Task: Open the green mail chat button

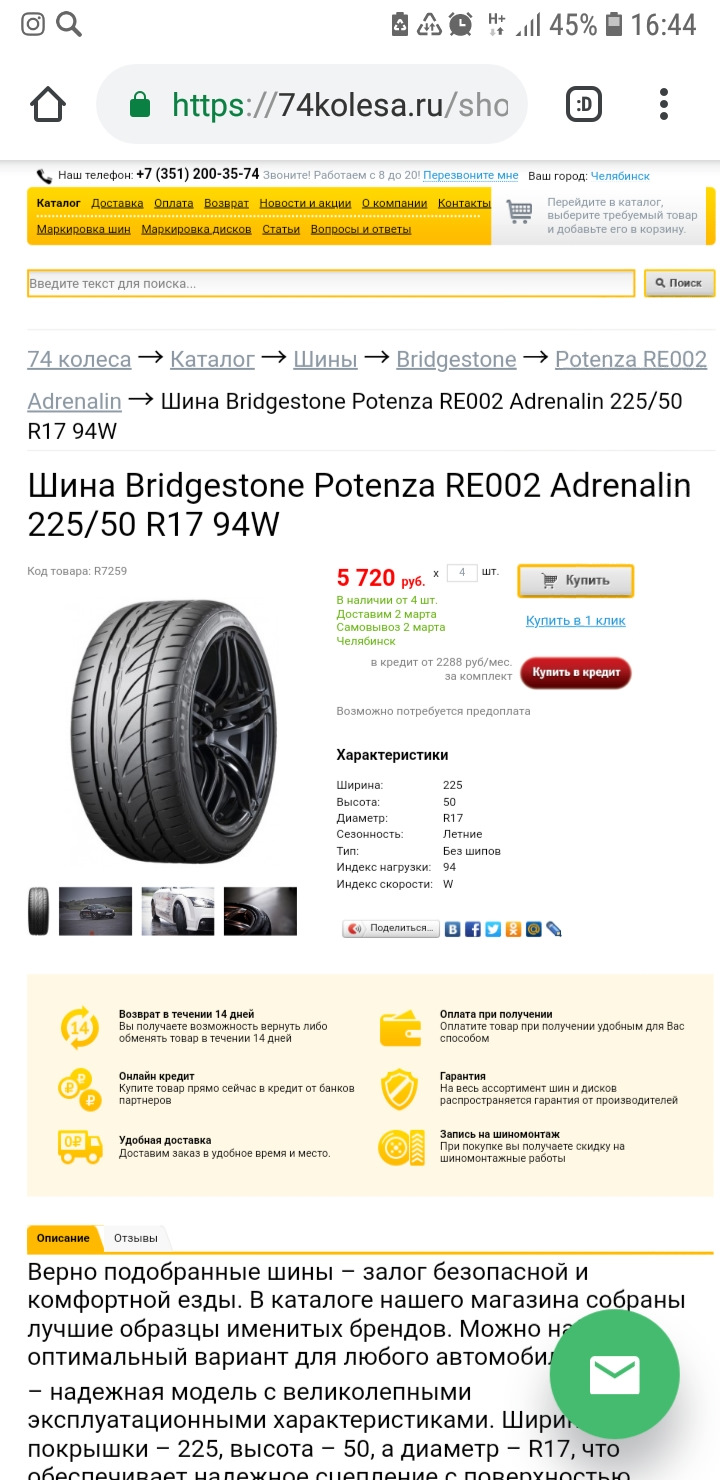Action: (x=614, y=1375)
